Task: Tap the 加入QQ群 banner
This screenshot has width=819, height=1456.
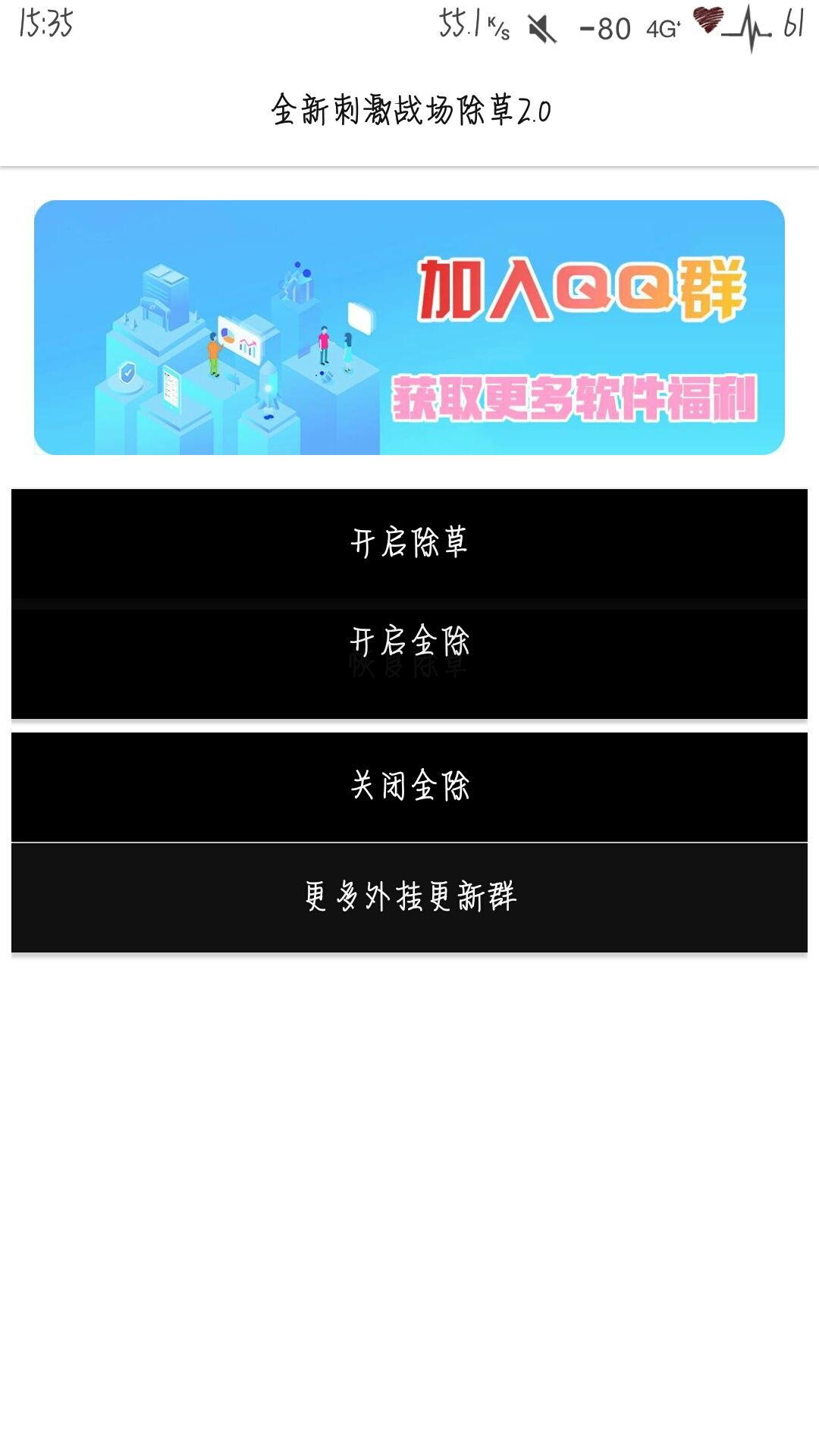Action: click(409, 328)
